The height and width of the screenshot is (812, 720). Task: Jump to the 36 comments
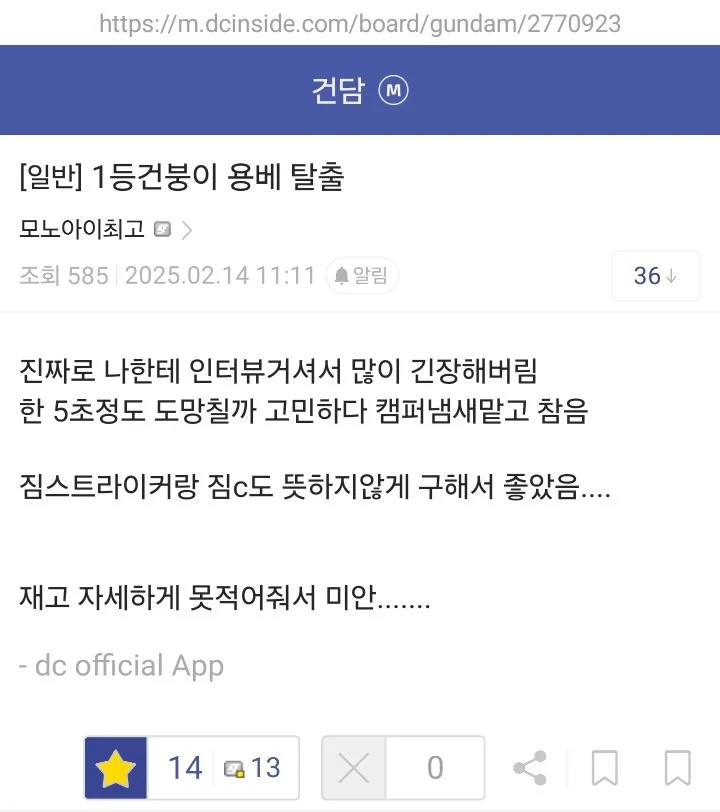655,276
